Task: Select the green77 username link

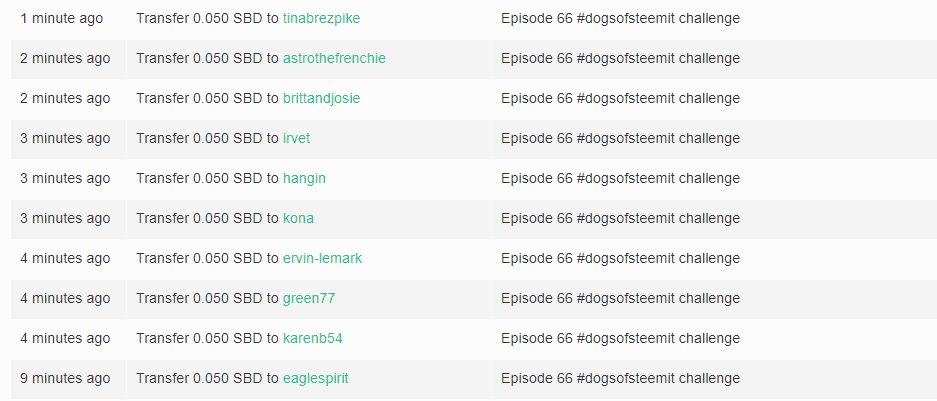Action: 309,299
